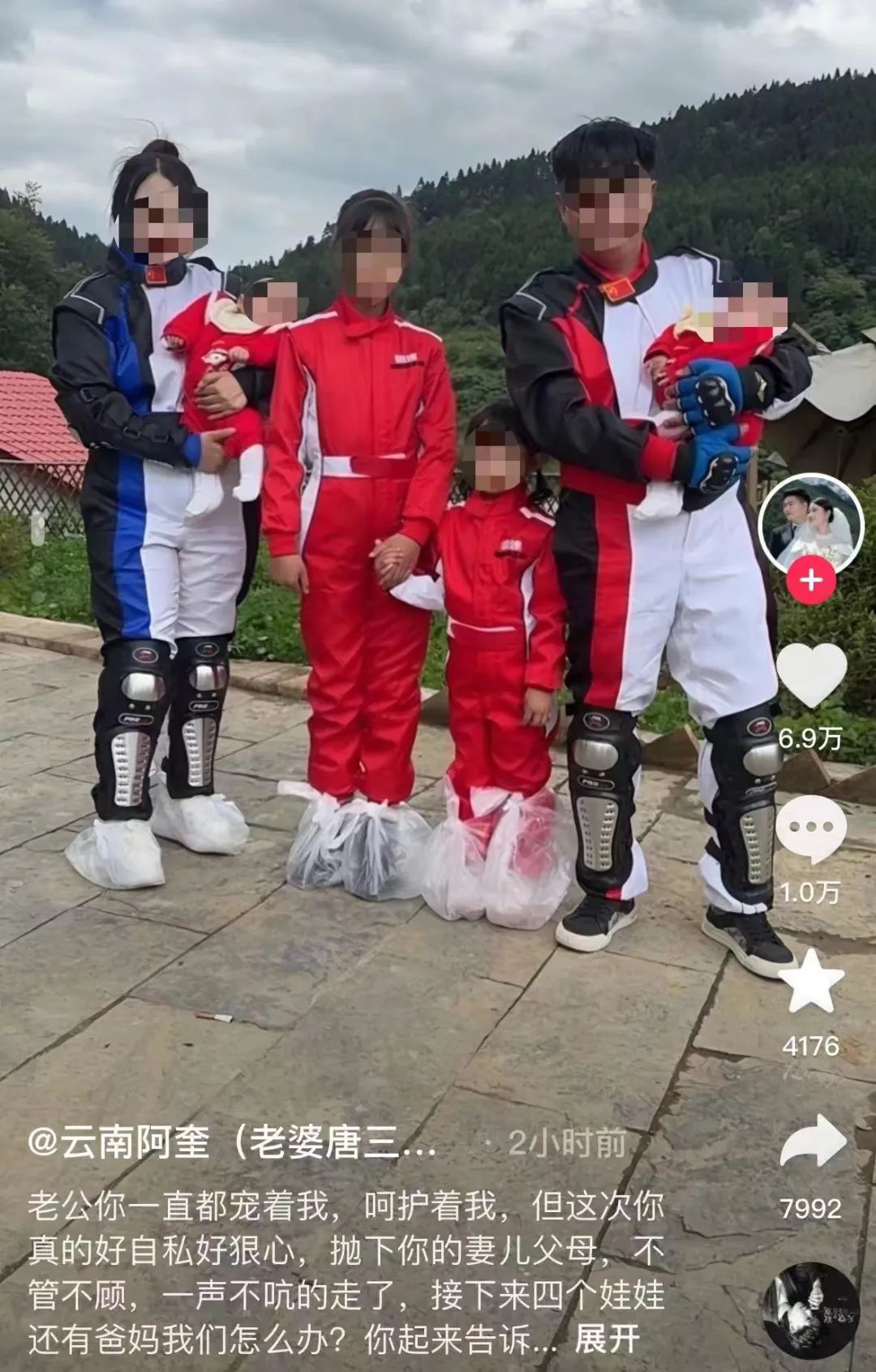Follow the creator with the red plus
Screen dimensions: 876x1372
[811, 581]
